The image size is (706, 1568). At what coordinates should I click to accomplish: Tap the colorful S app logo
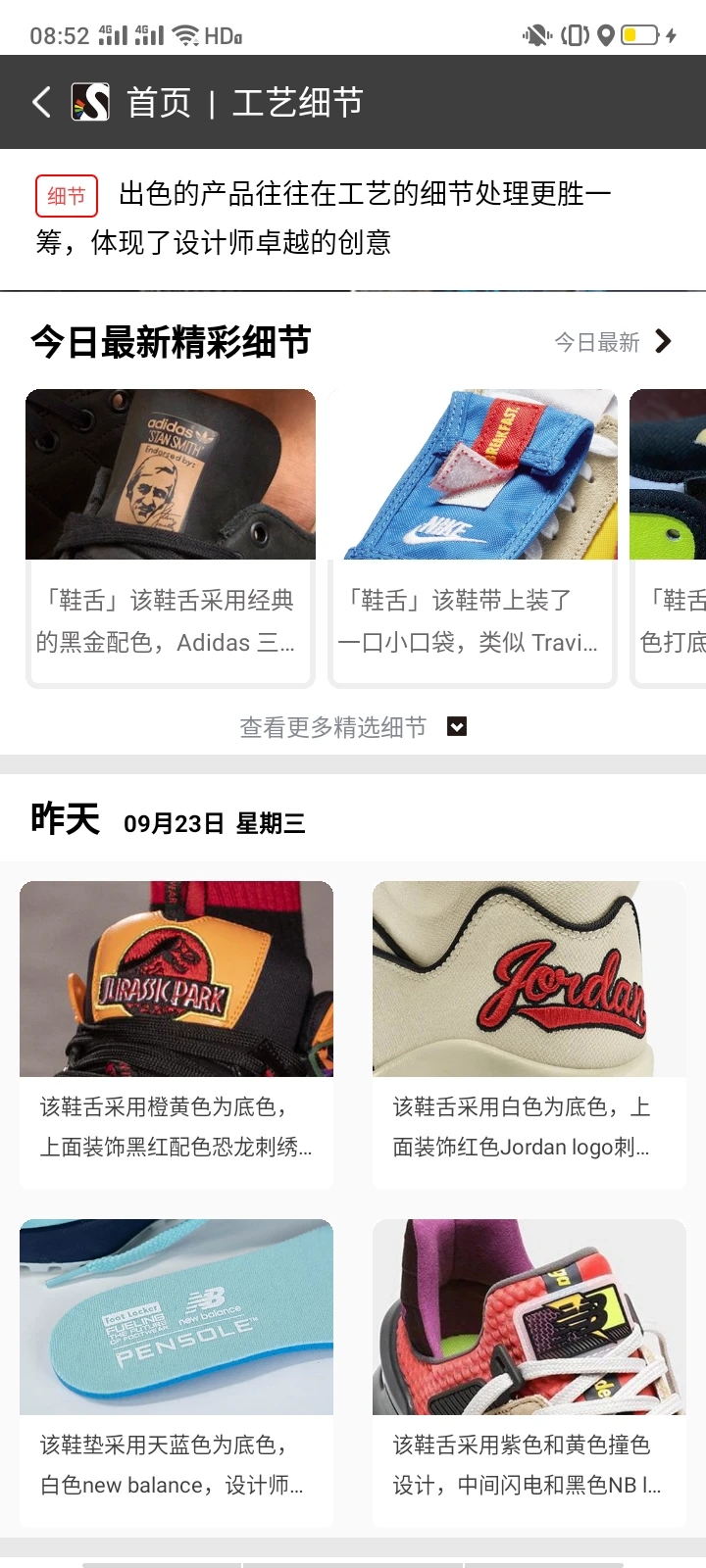88,101
